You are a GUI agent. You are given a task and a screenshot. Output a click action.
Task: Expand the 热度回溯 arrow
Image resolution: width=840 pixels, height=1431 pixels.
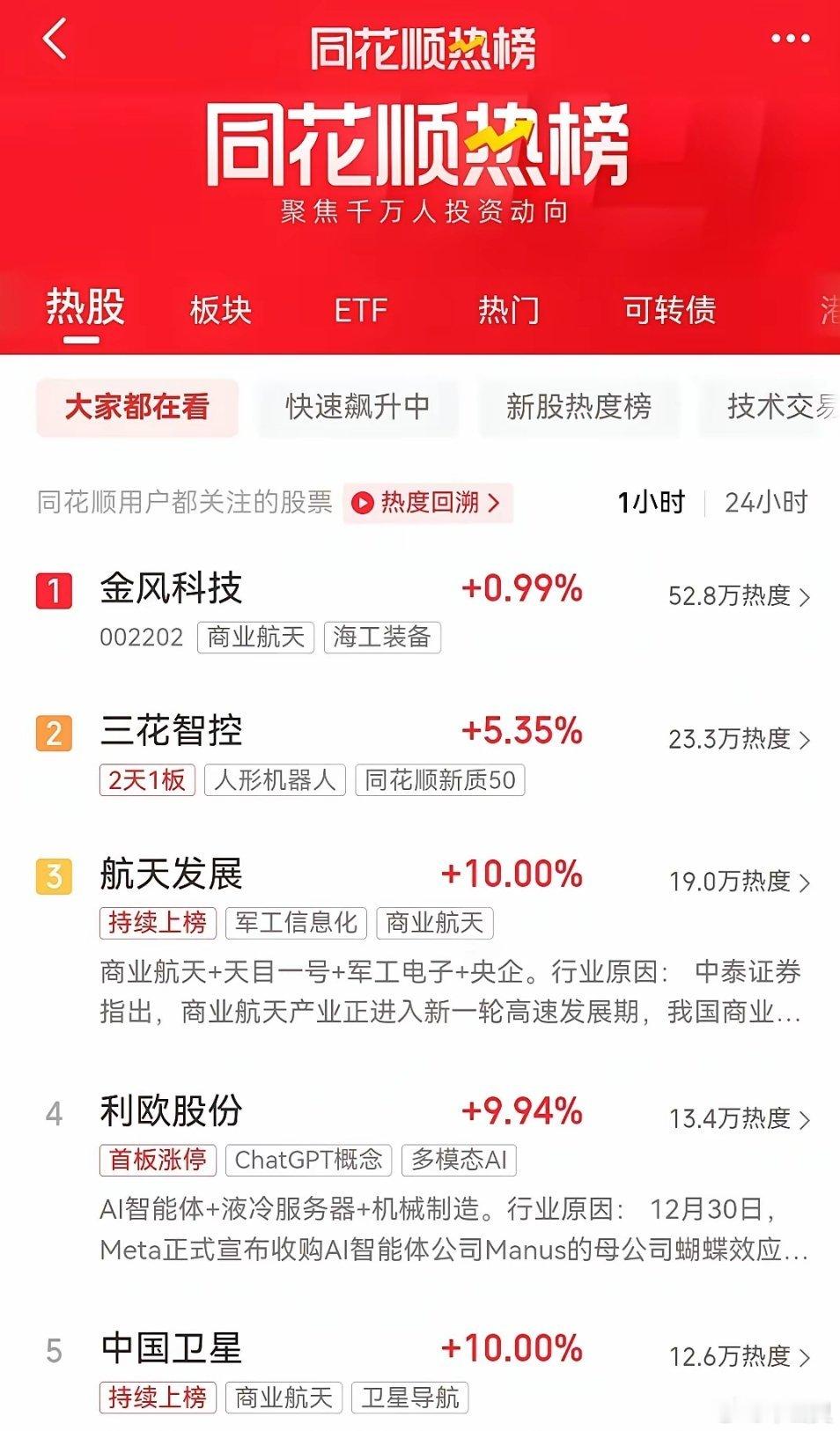[x=494, y=503]
